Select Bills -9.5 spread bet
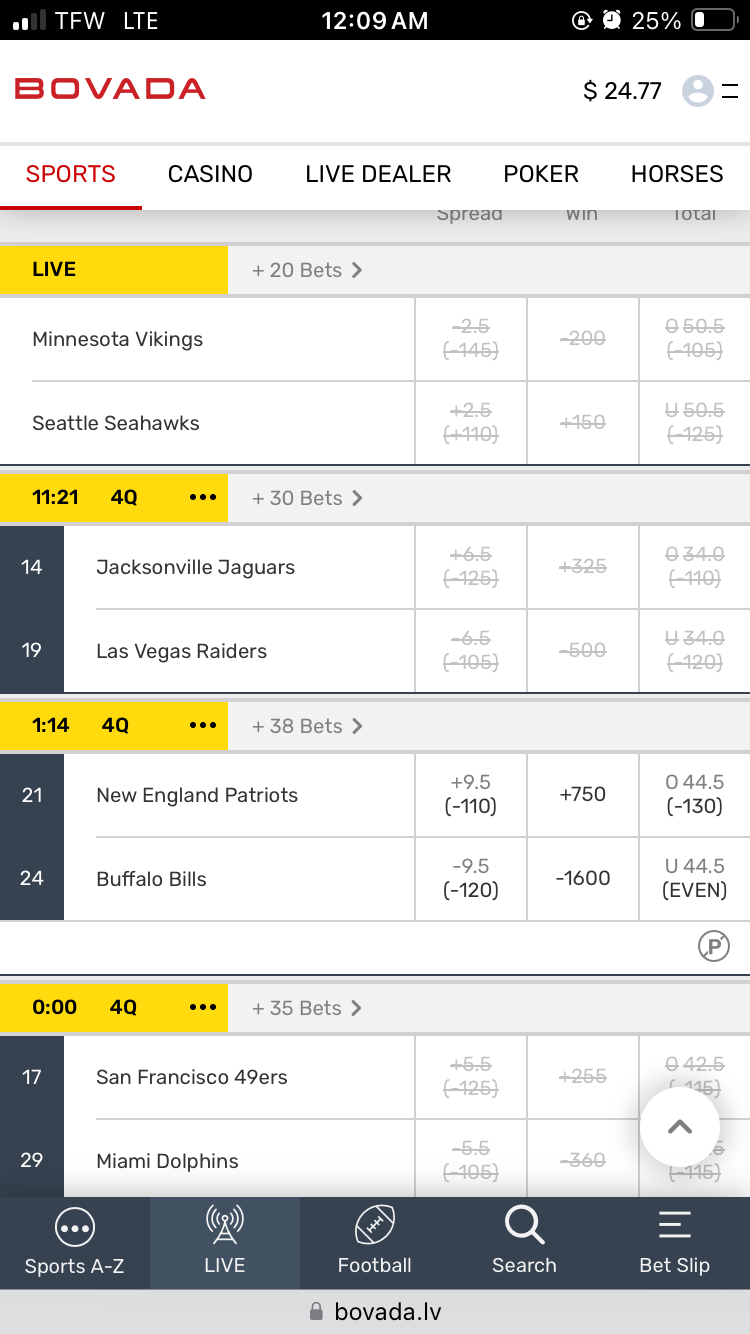Viewport: 750px width, 1334px height. [x=471, y=878]
